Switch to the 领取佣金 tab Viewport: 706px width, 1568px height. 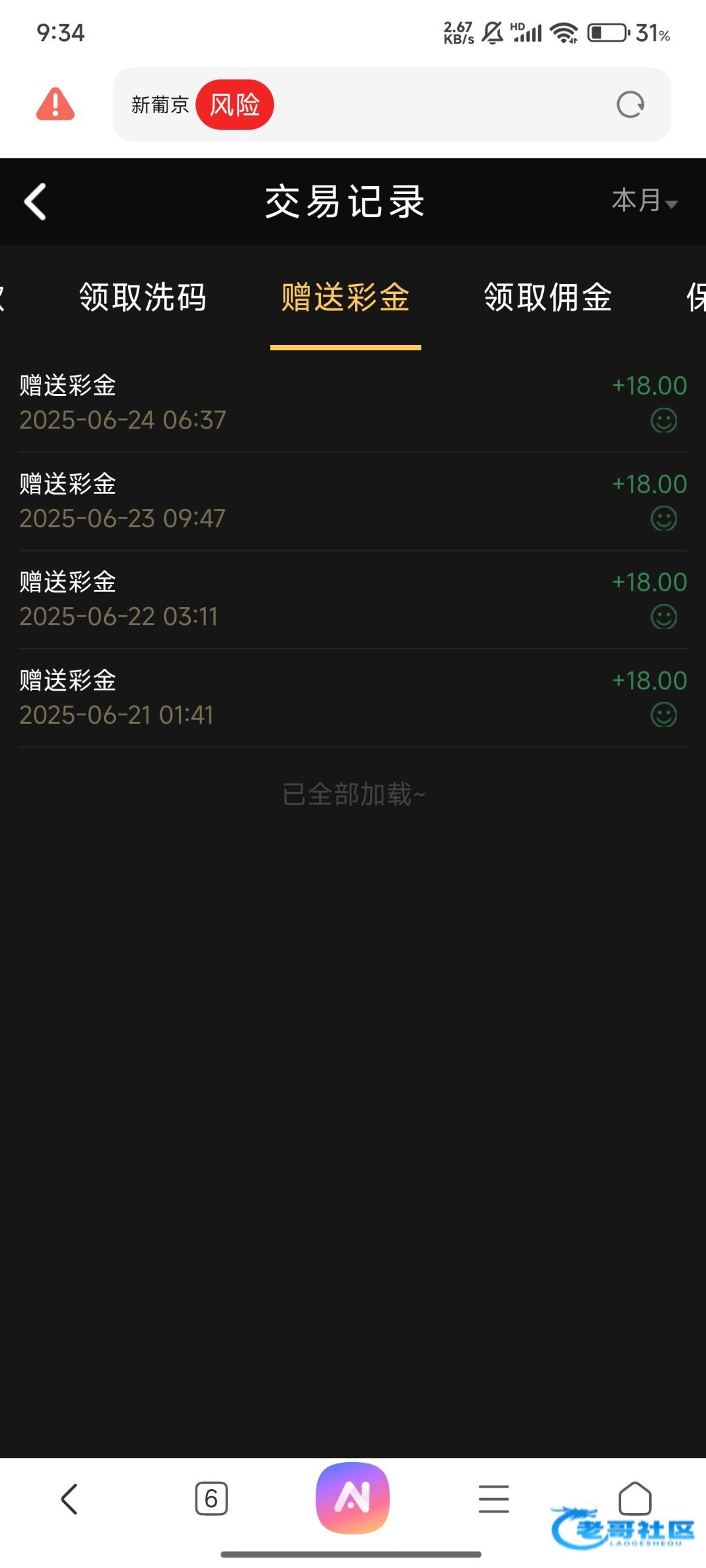click(x=548, y=297)
